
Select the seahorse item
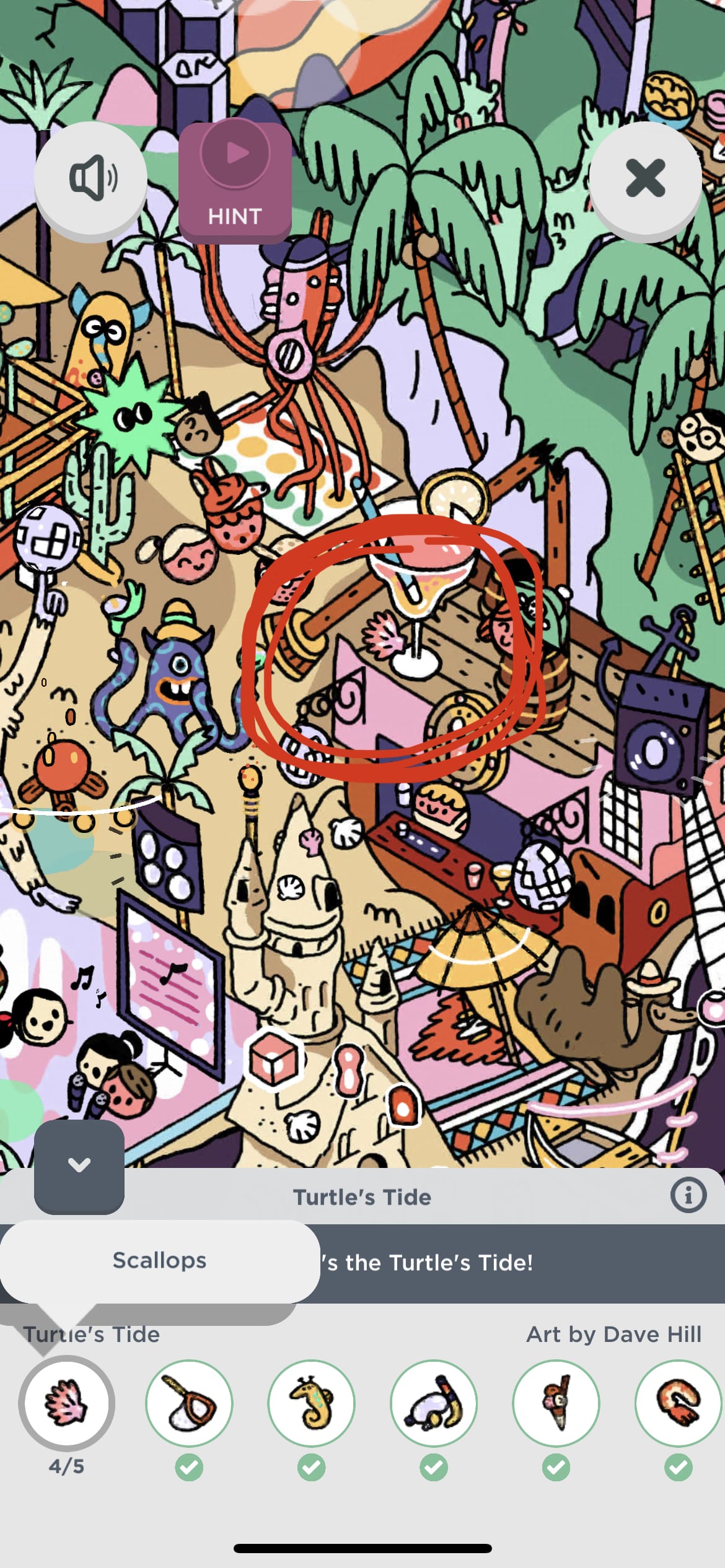[311, 1403]
